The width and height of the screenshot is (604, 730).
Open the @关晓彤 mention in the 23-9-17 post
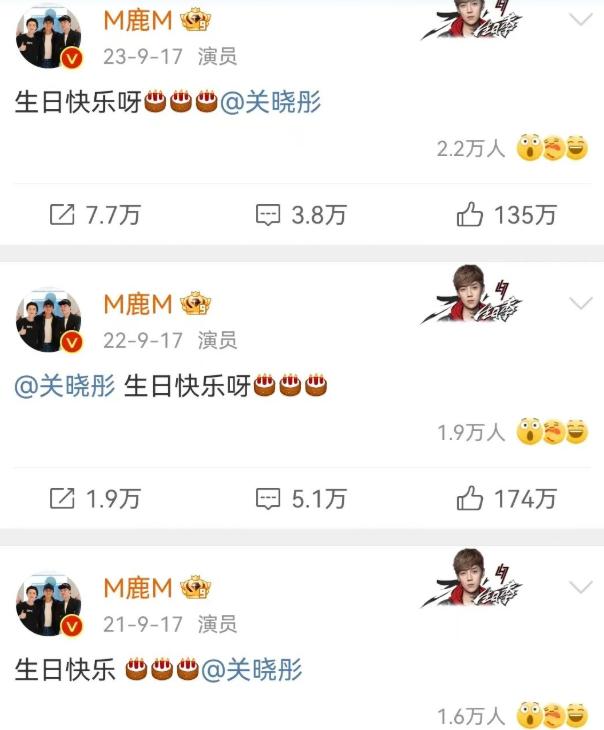pyautogui.click(x=270, y=103)
